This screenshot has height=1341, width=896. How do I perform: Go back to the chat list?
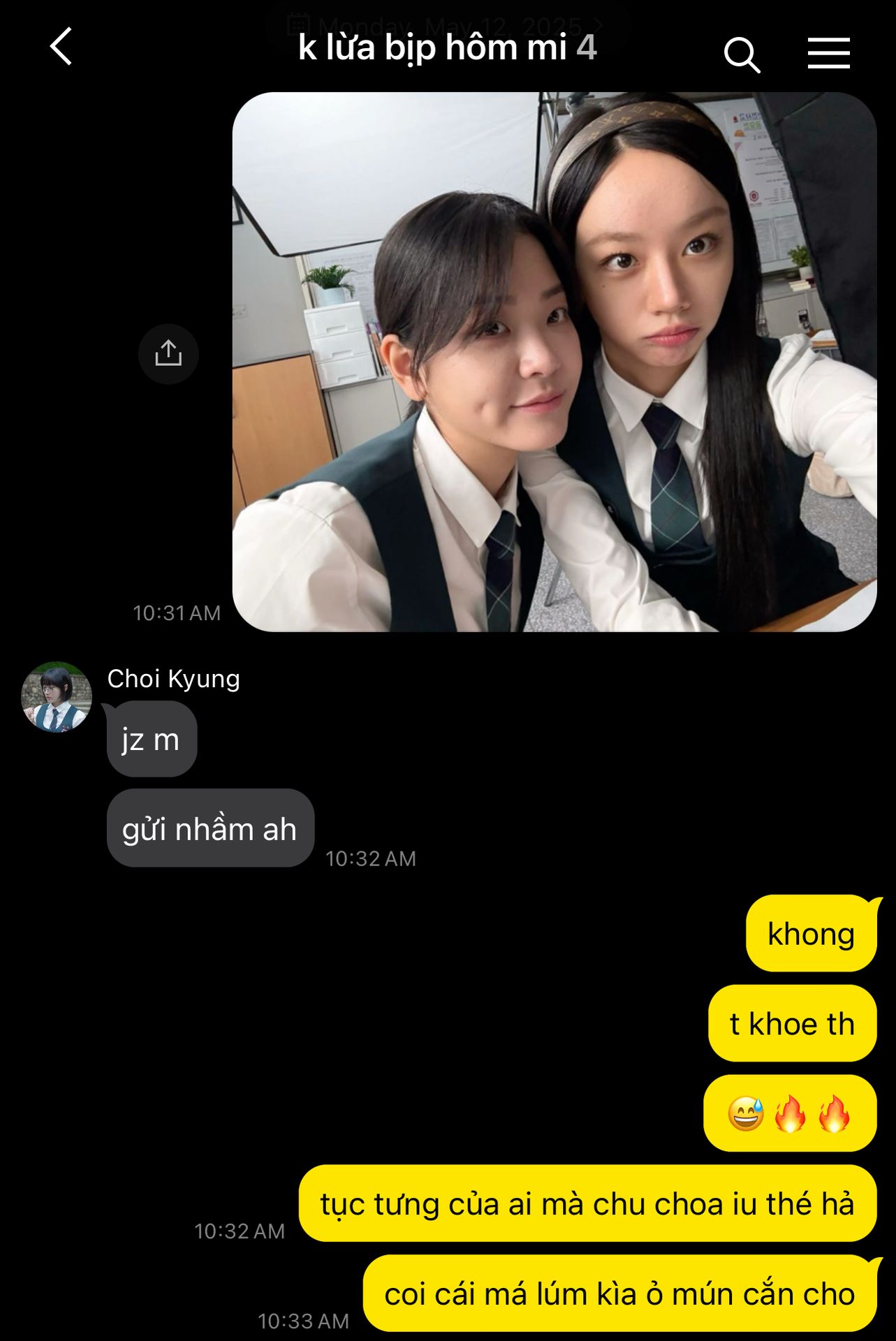point(61,47)
